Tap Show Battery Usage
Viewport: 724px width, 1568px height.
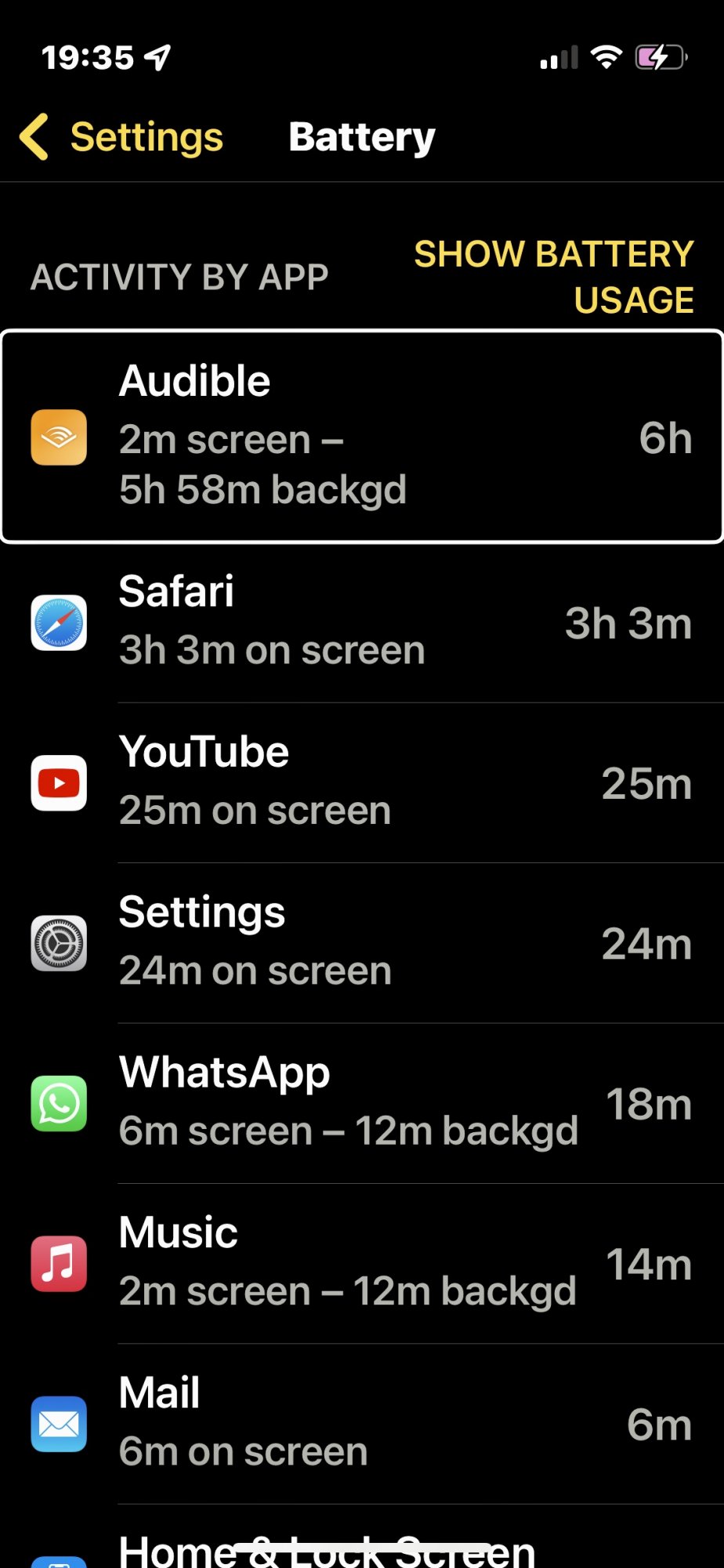coord(554,277)
